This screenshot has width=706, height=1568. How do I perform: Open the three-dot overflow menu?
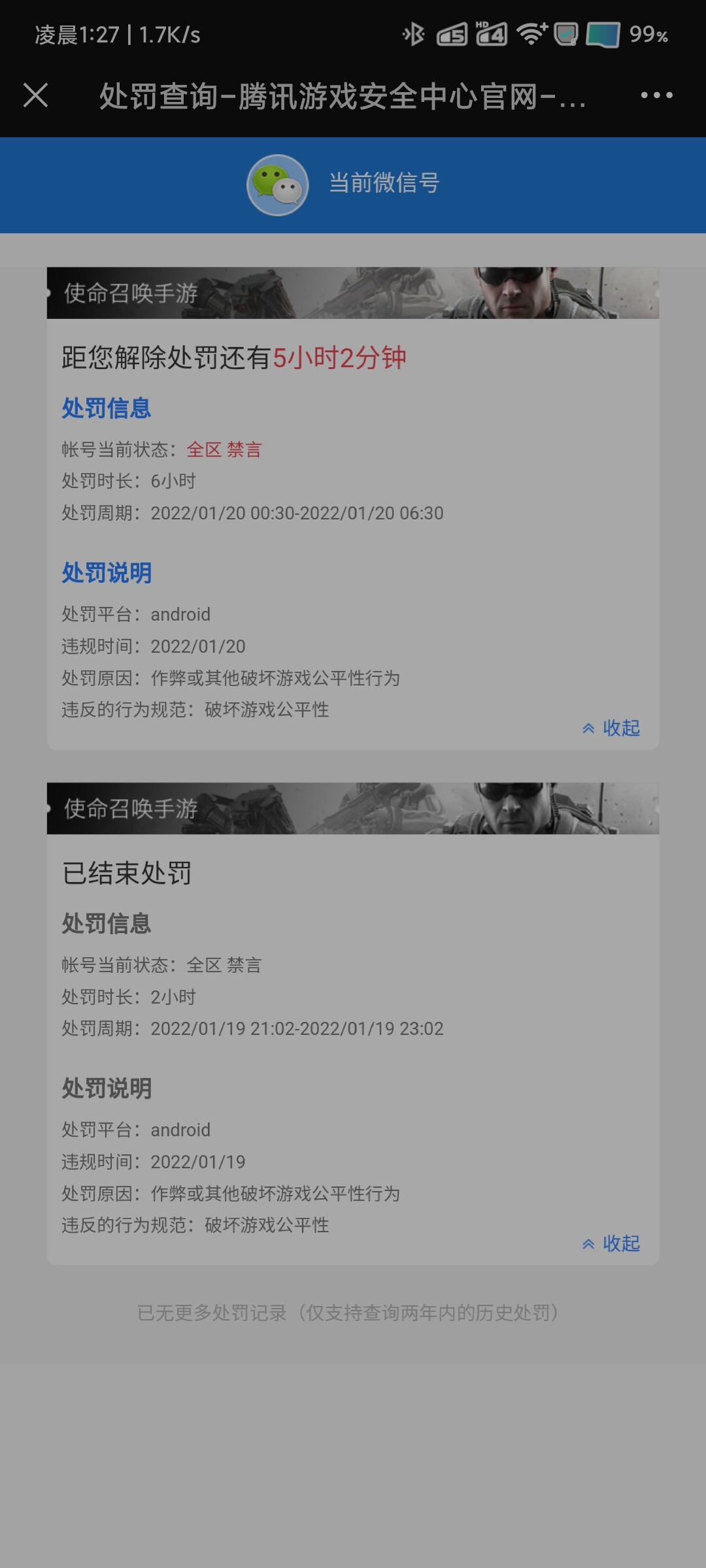656,95
